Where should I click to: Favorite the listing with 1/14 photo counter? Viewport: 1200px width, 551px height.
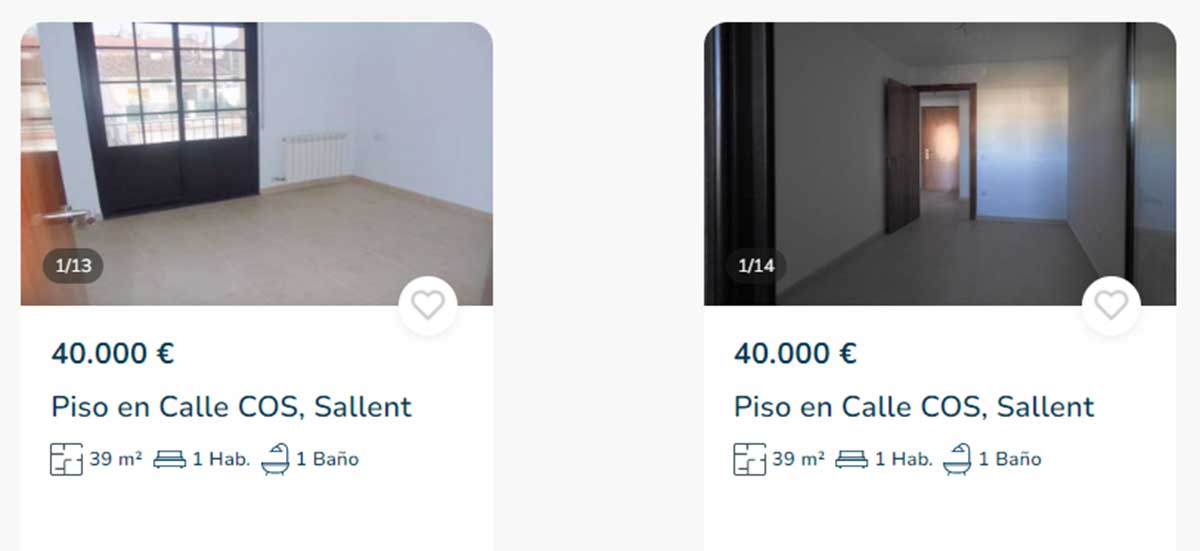pos(1111,305)
